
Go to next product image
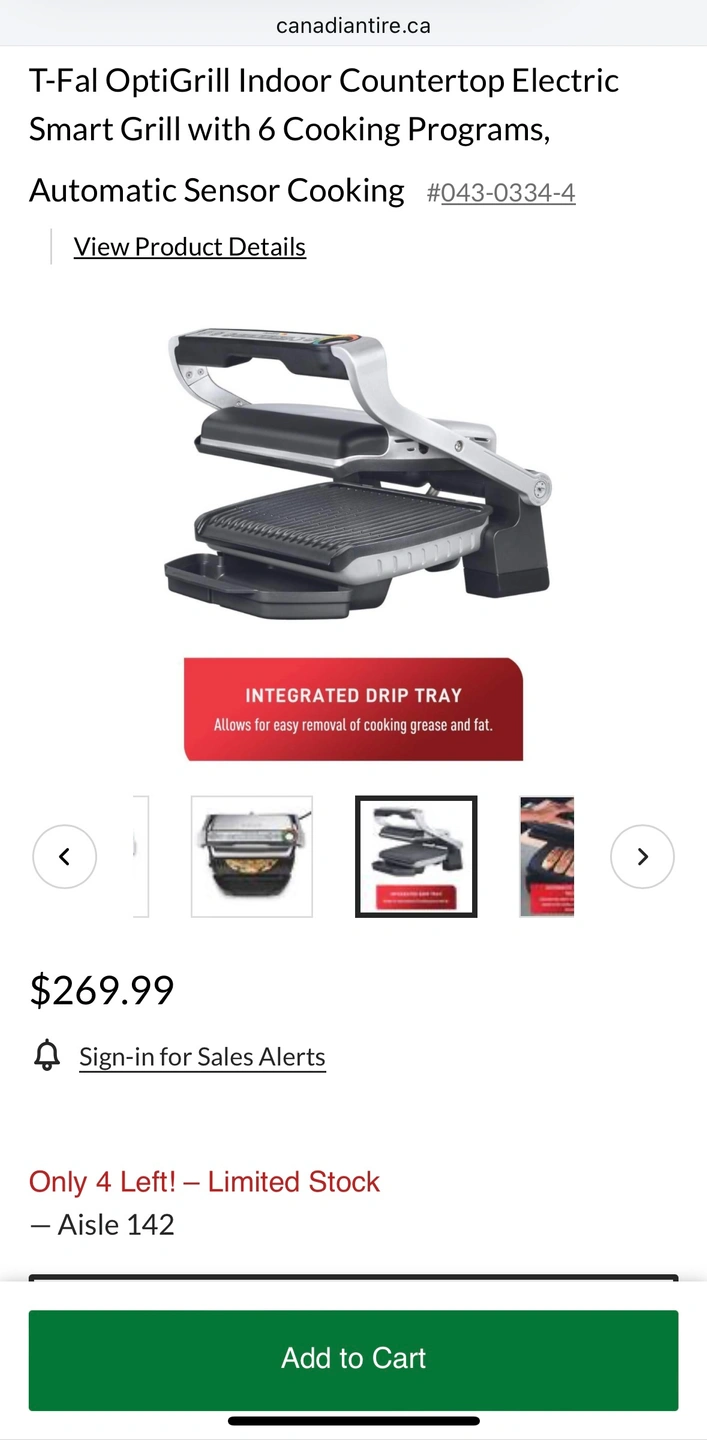[642, 857]
